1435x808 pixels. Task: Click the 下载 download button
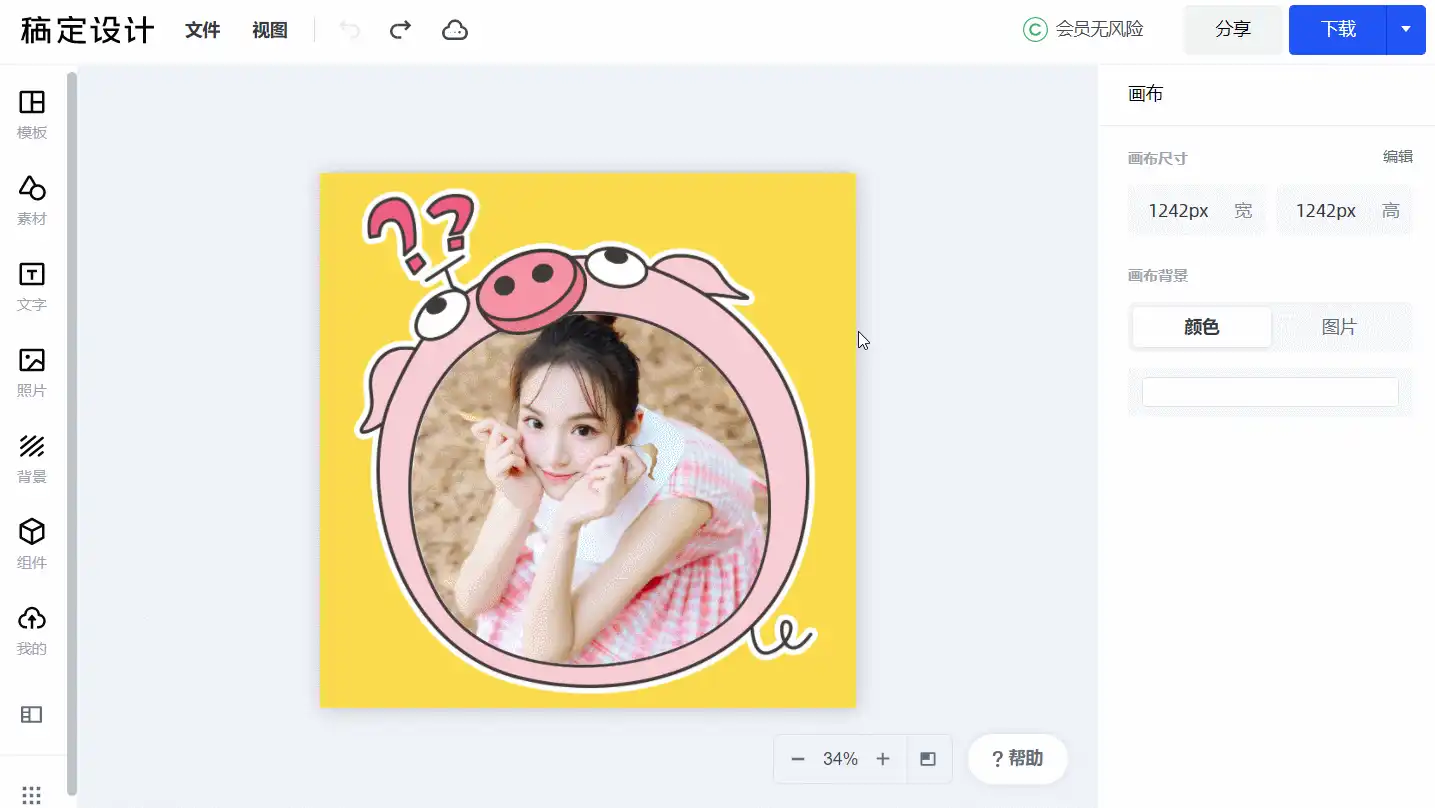1338,30
